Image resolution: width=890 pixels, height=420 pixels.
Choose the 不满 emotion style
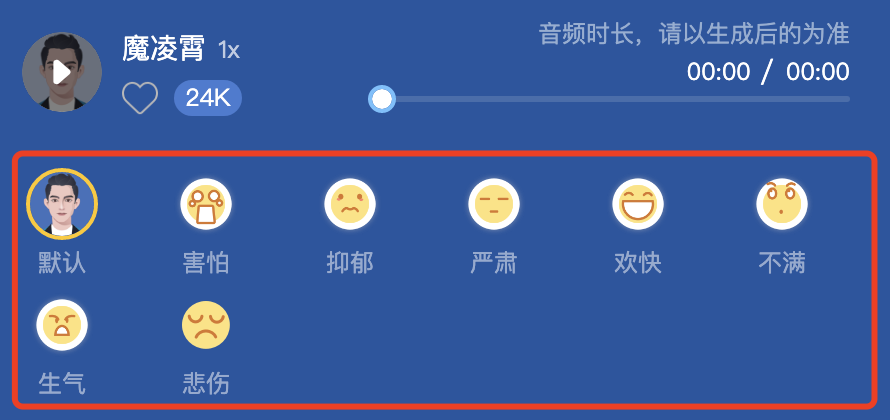[x=782, y=205]
